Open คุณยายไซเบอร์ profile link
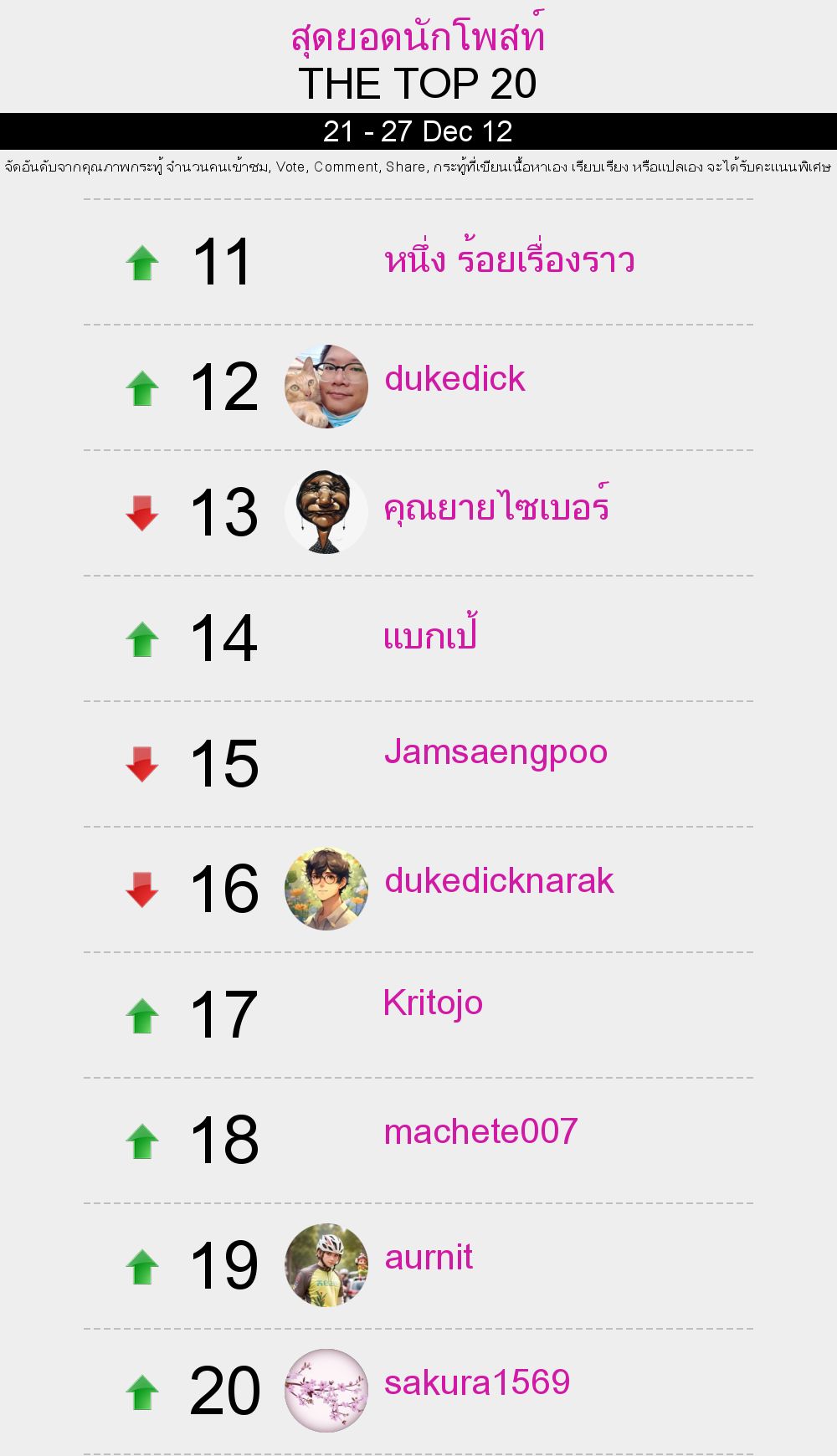This screenshot has height=1456, width=837. 496,507
